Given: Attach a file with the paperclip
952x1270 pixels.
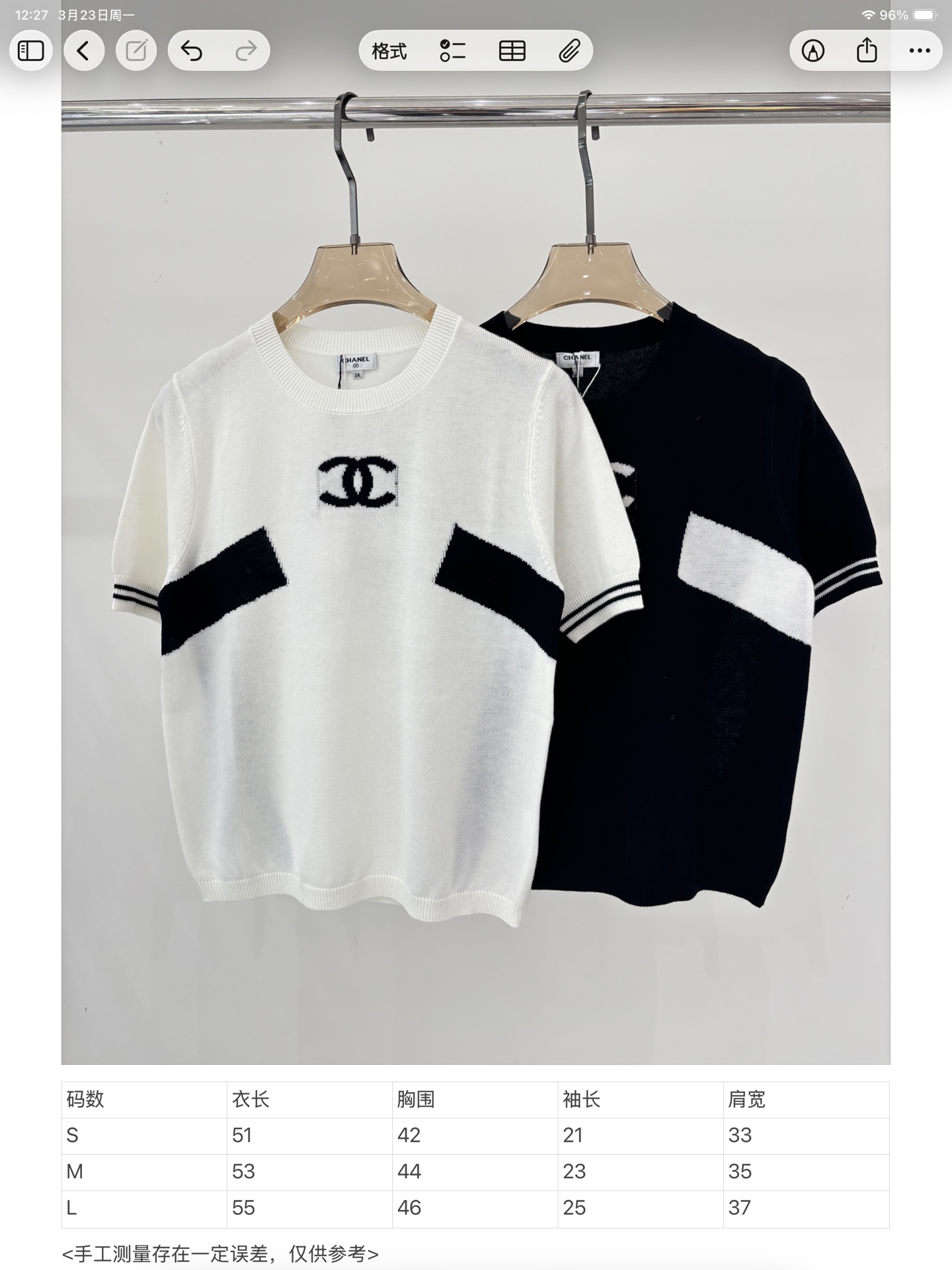Looking at the screenshot, I should [x=569, y=51].
